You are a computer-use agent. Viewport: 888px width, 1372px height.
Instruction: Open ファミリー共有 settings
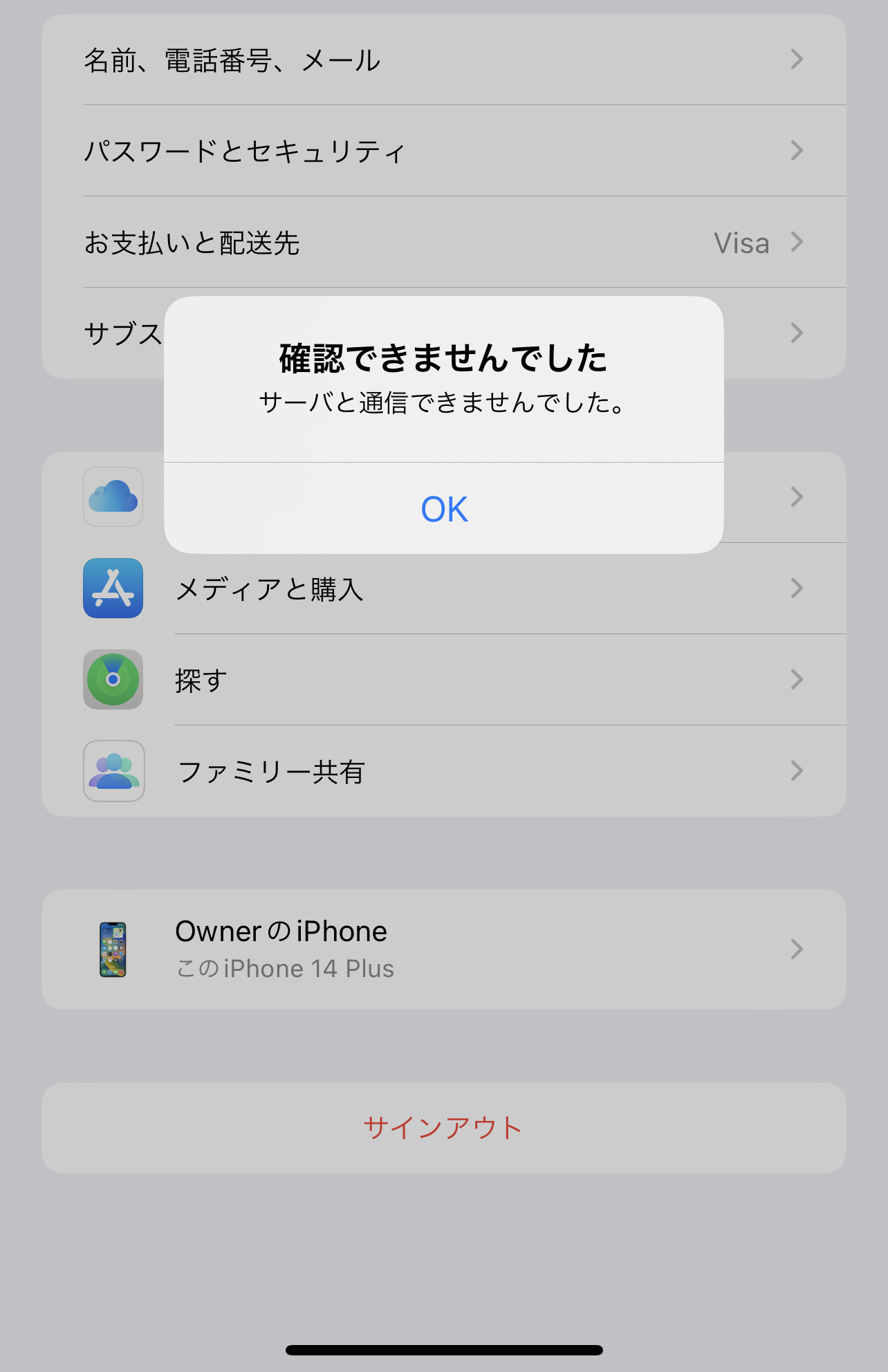443,772
